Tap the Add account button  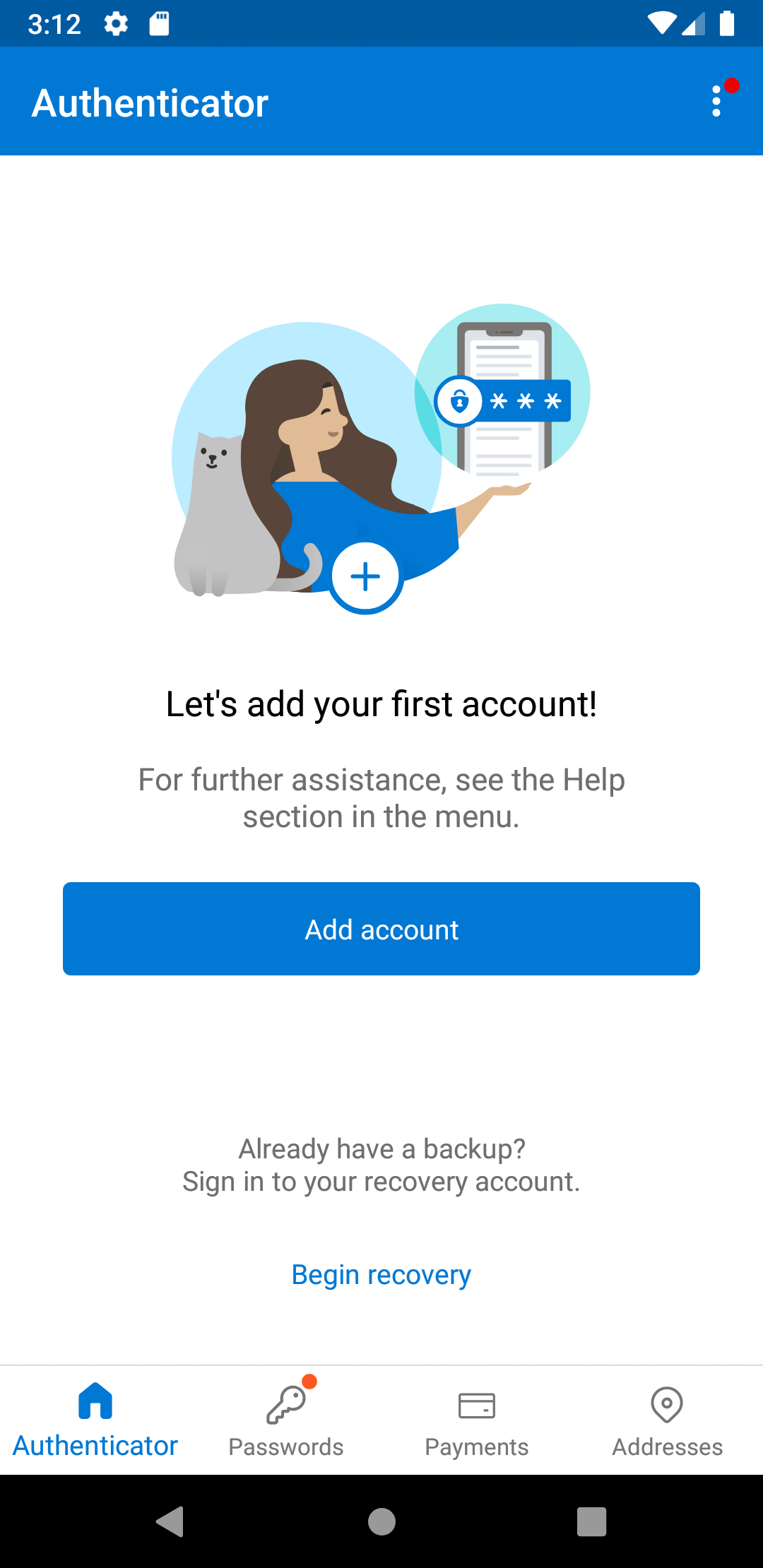point(381,929)
